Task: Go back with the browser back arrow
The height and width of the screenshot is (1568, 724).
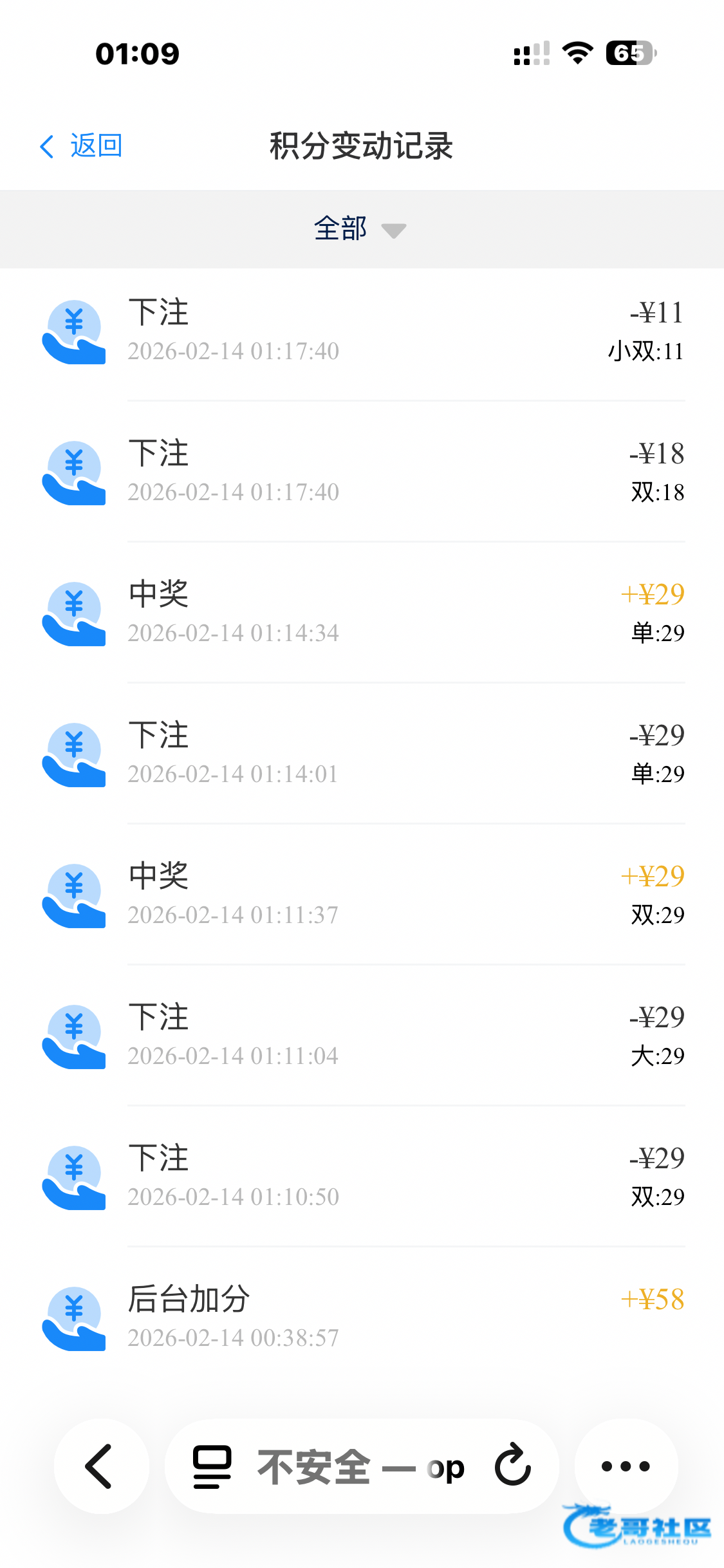Action: pyautogui.click(x=100, y=1466)
